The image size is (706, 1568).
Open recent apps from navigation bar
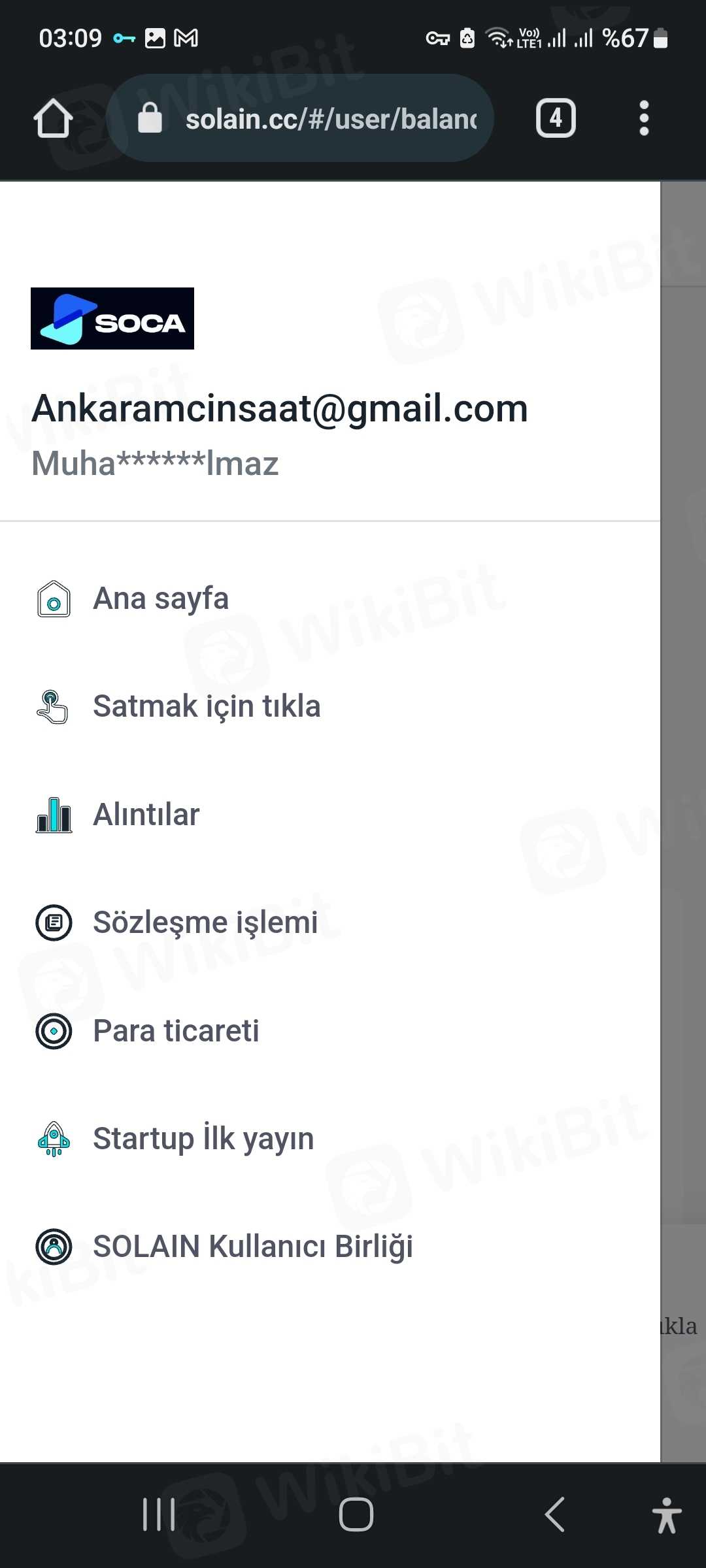pyautogui.click(x=159, y=1514)
